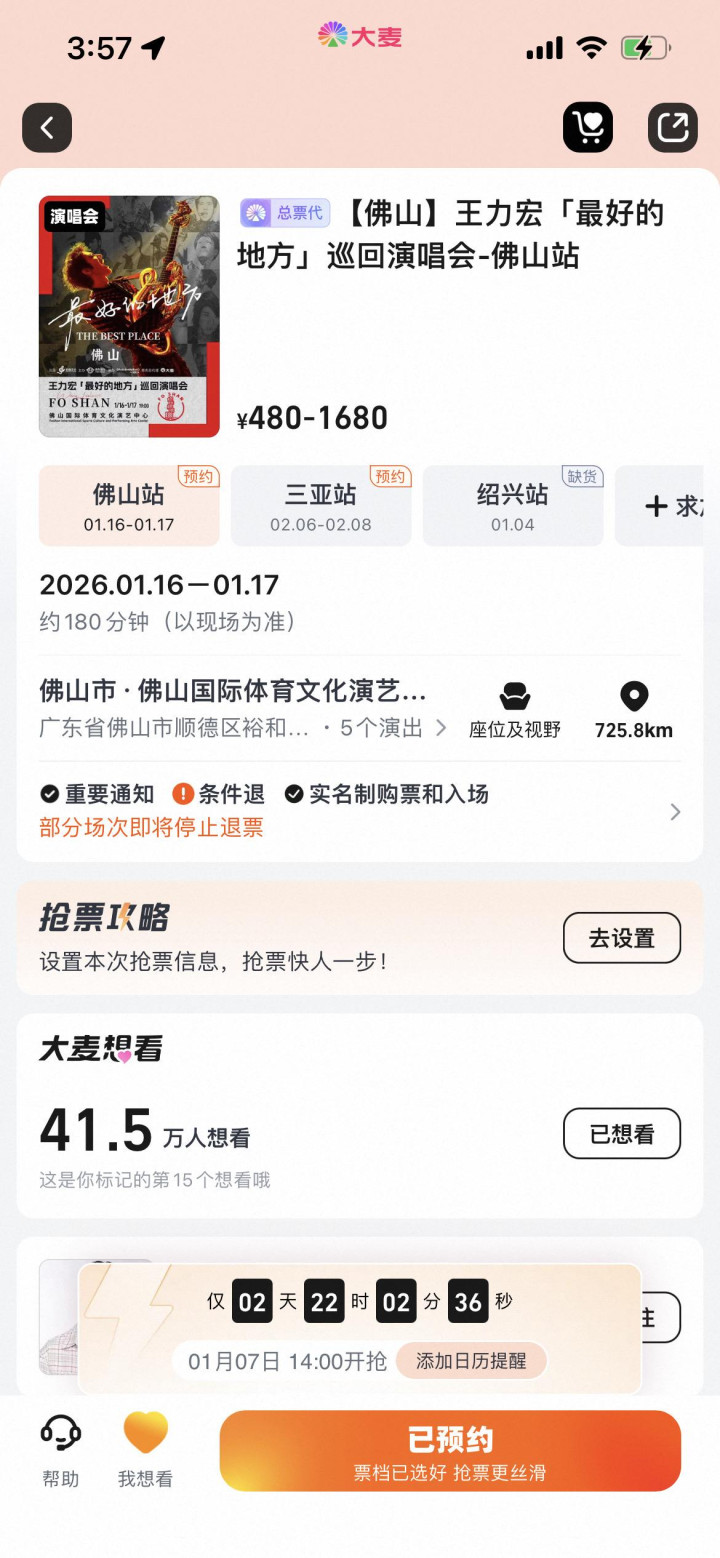This screenshot has width=720, height=1558.
Task: Switch to the 三亚站 tab
Action: pos(321,506)
